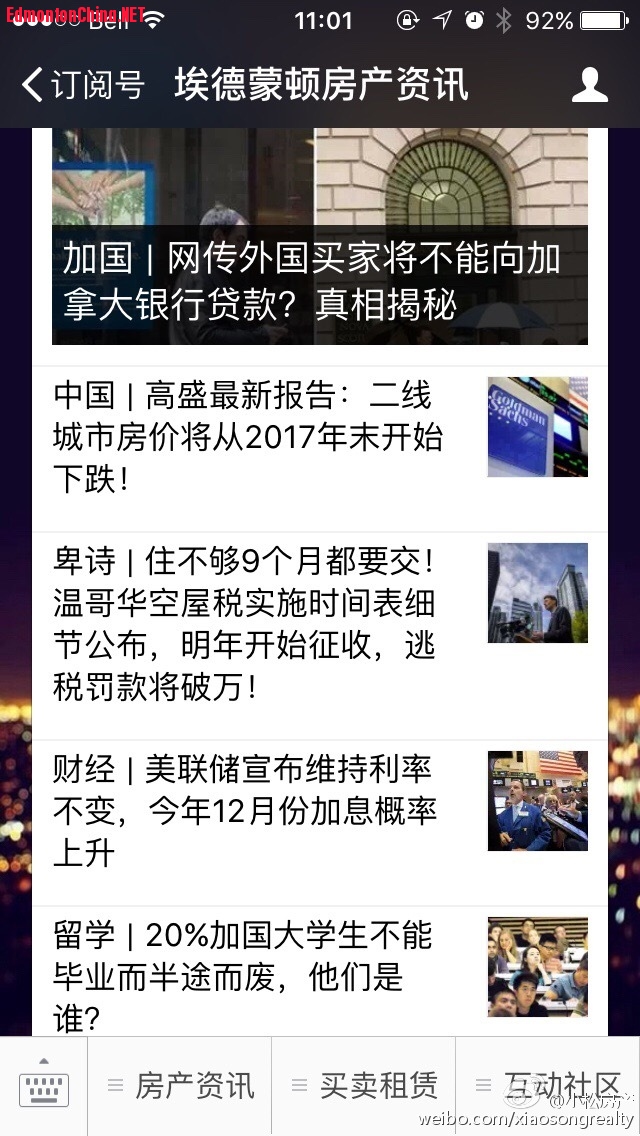Go back to 订阅号 list
The width and height of the screenshot is (640, 1136).
pyautogui.click(x=82, y=85)
